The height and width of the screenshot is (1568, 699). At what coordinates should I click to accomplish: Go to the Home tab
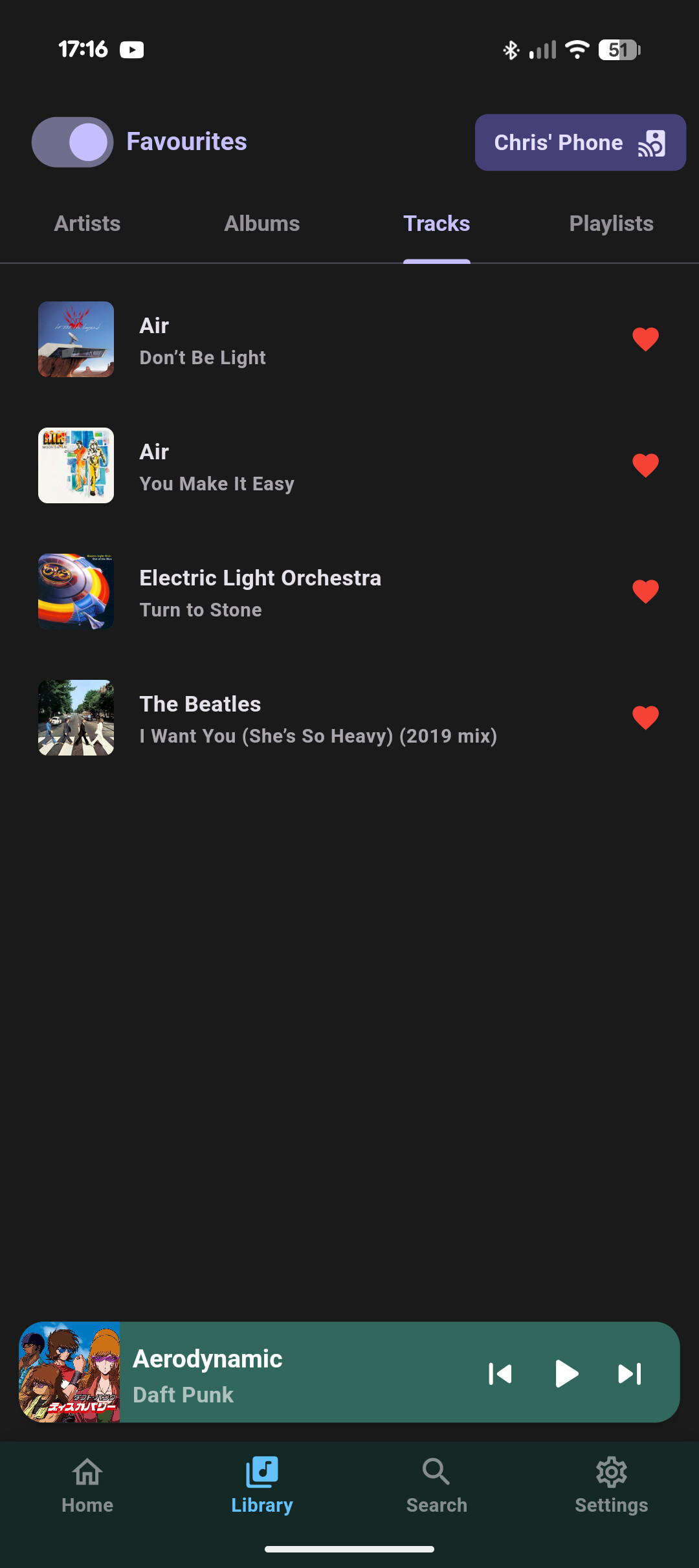87,1485
